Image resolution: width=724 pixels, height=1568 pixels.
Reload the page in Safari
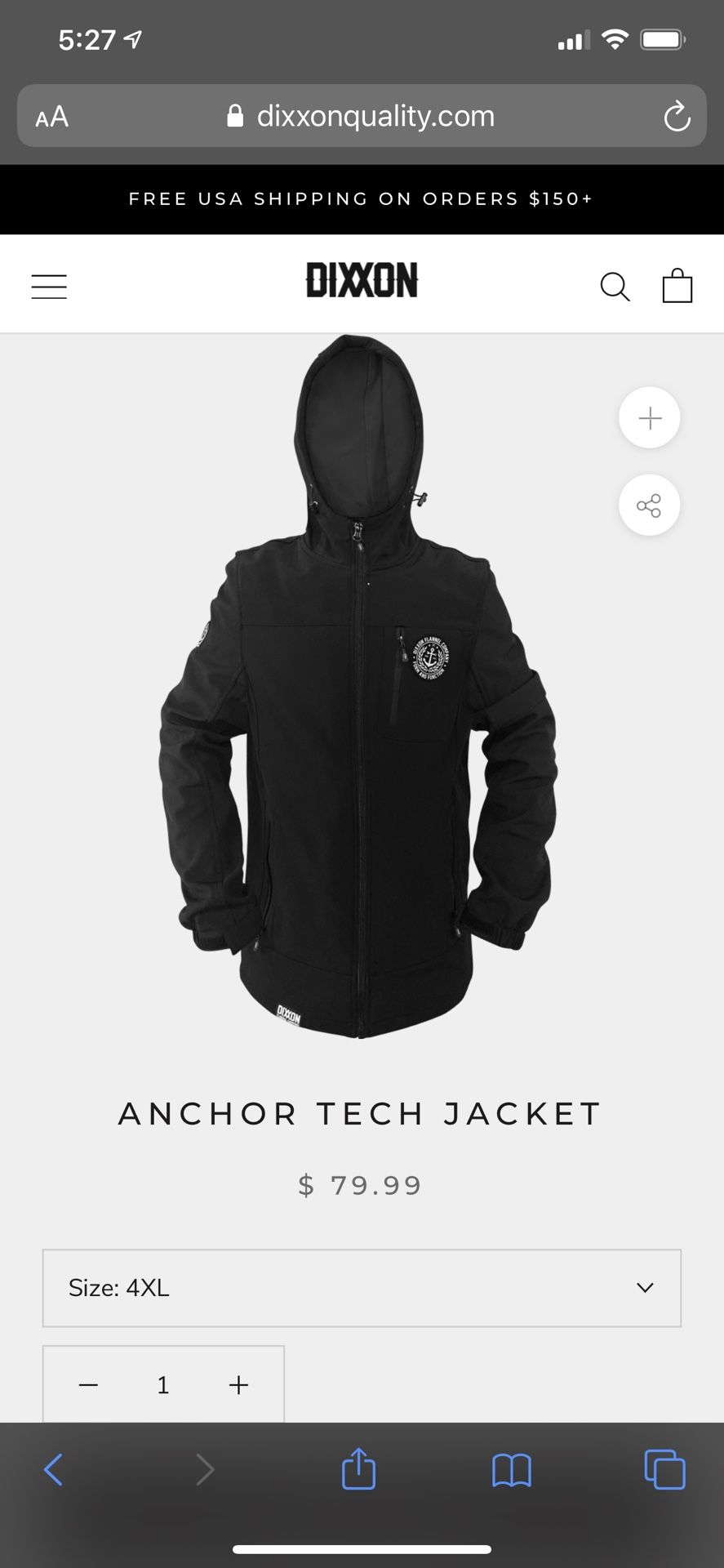click(677, 117)
